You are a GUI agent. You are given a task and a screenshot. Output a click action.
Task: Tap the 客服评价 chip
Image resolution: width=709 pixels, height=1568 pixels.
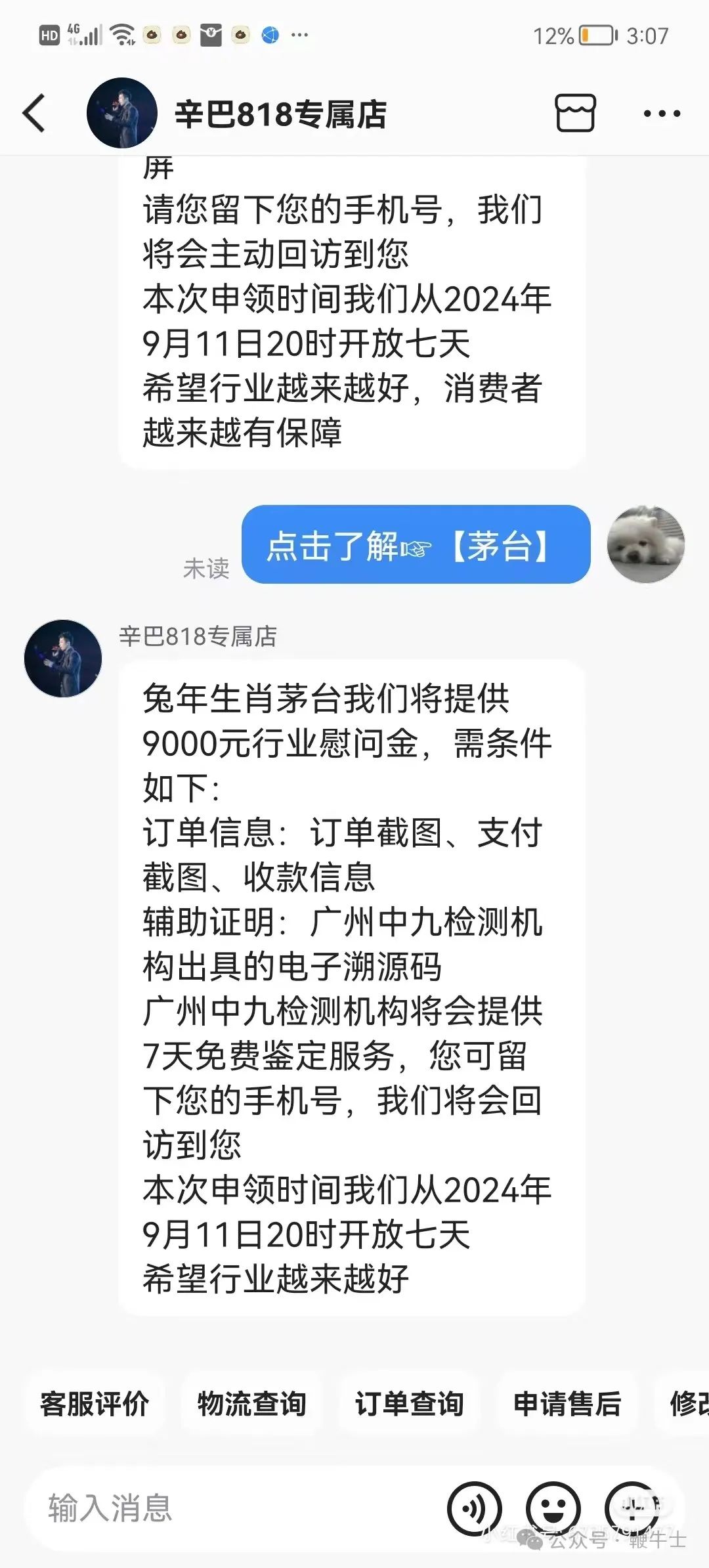point(95,1404)
